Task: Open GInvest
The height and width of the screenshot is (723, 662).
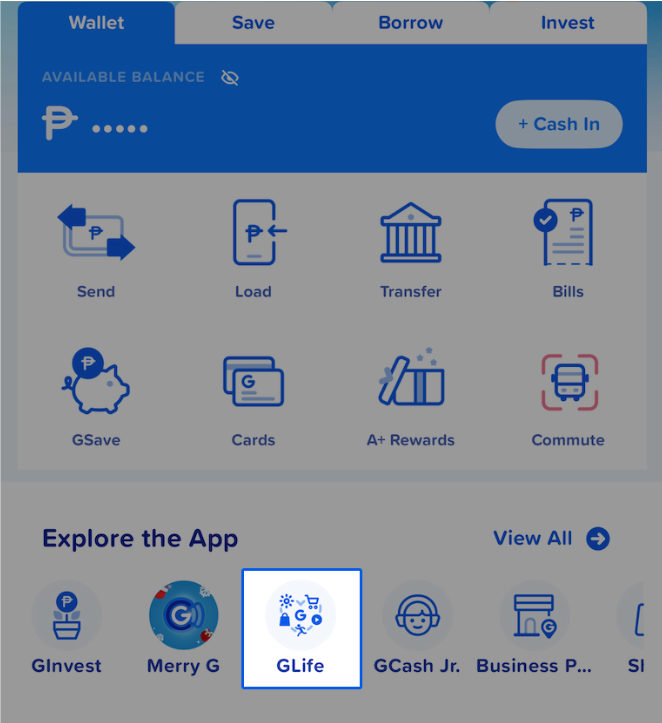Action: click(66, 628)
